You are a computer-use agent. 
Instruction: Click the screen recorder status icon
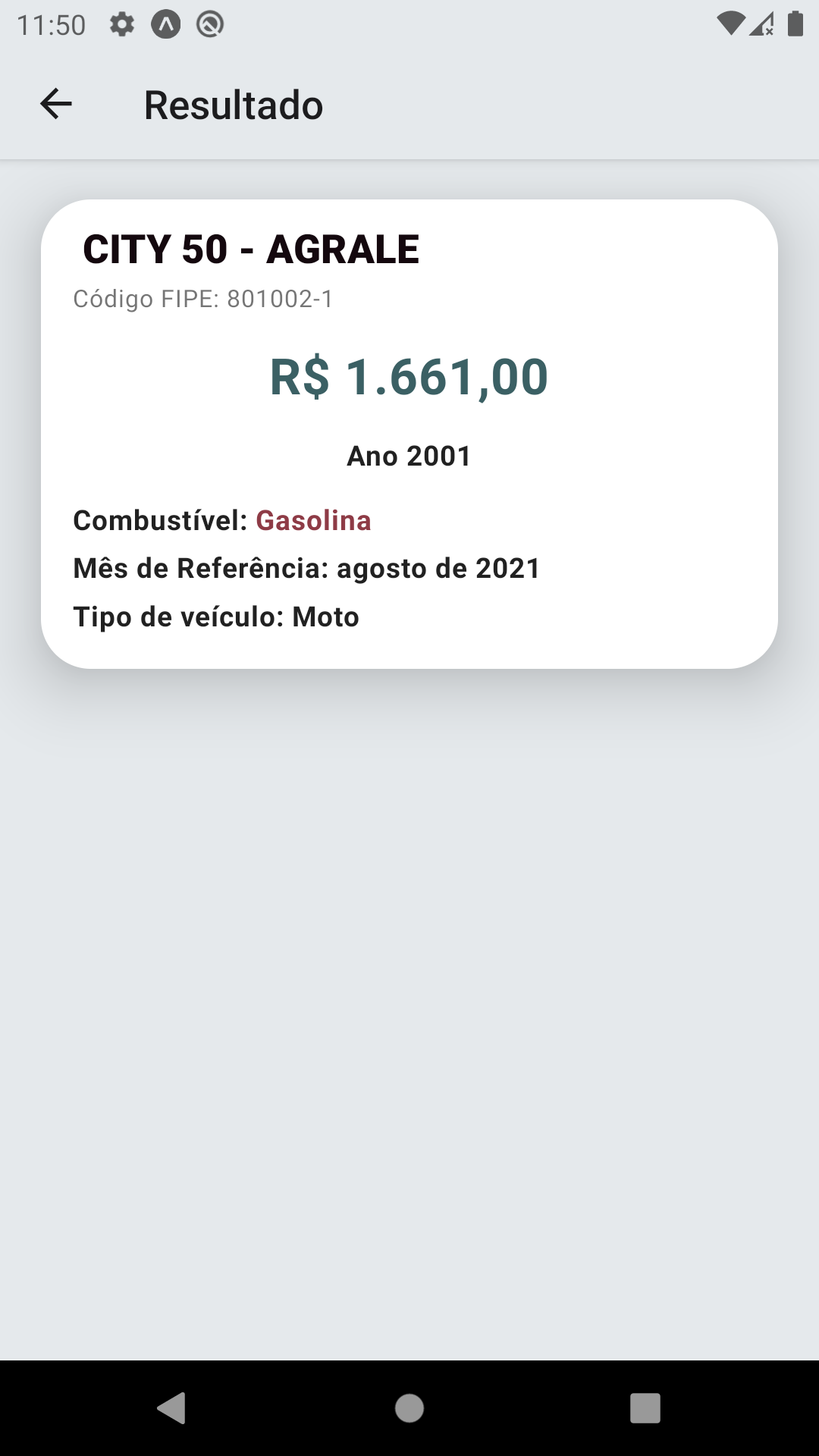[x=211, y=23]
